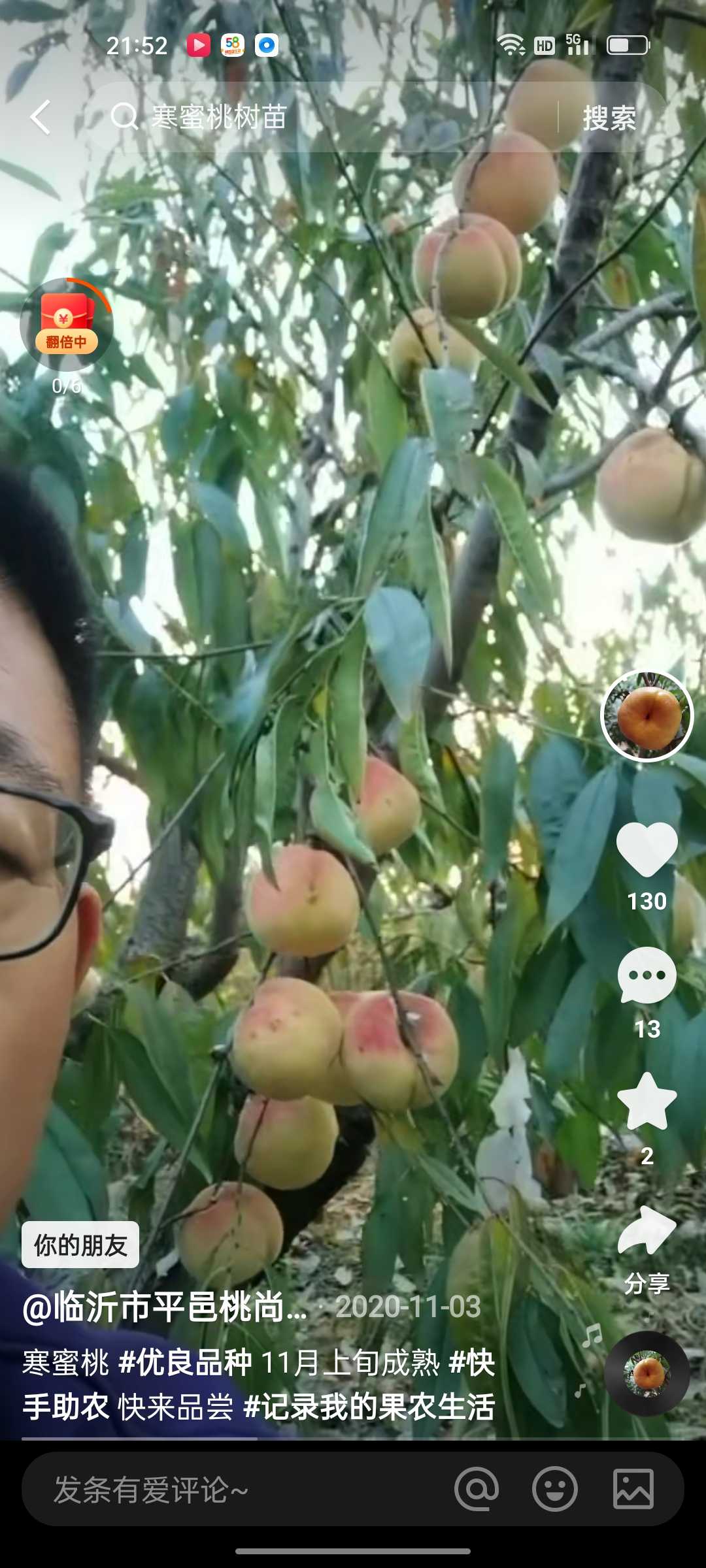Image resolution: width=706 pixels, height=1568 pixels.
Task: Open the spinning music disc
Action: 647,1373
